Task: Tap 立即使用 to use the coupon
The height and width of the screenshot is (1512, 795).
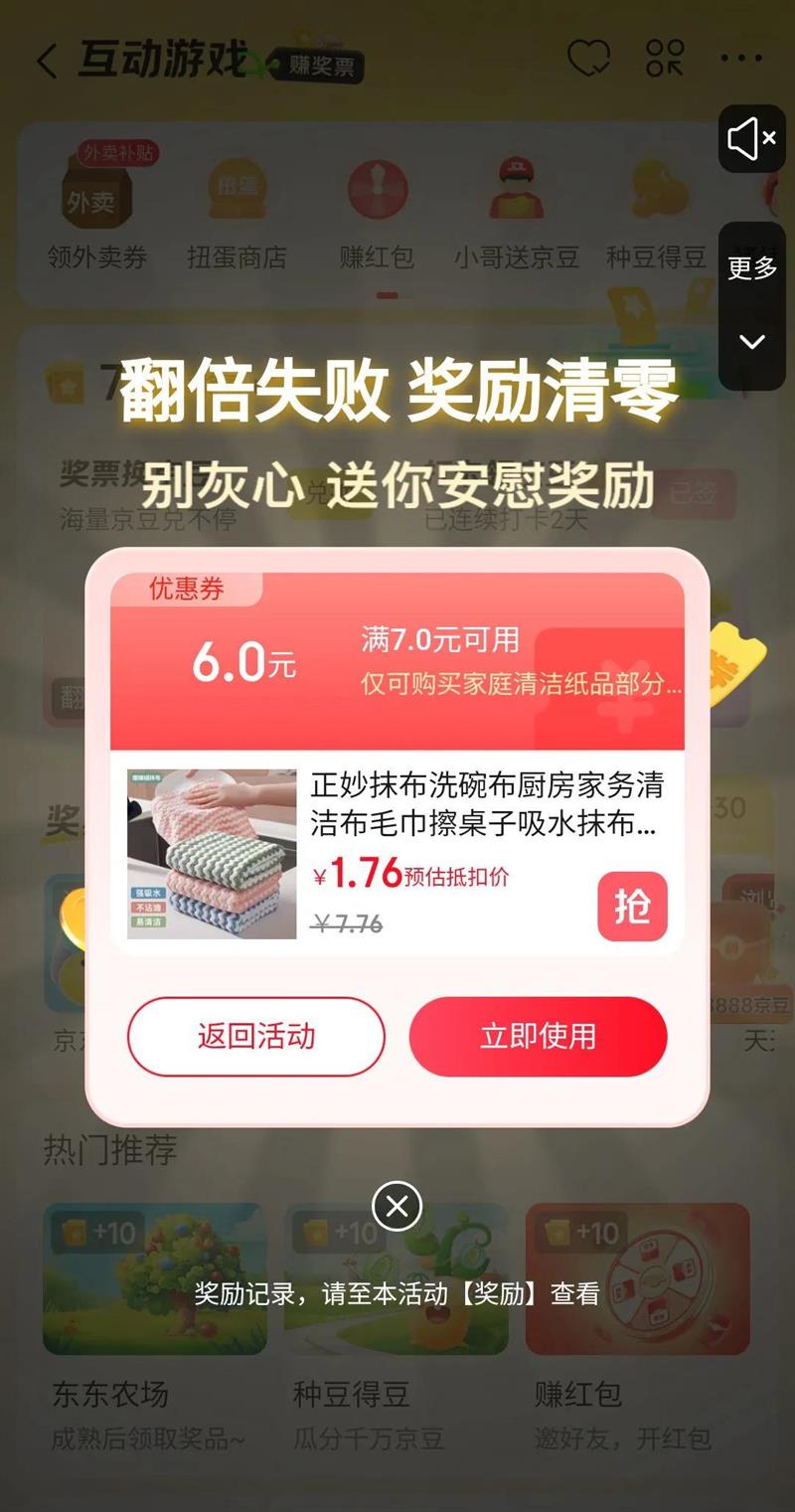Action: 538,1036
